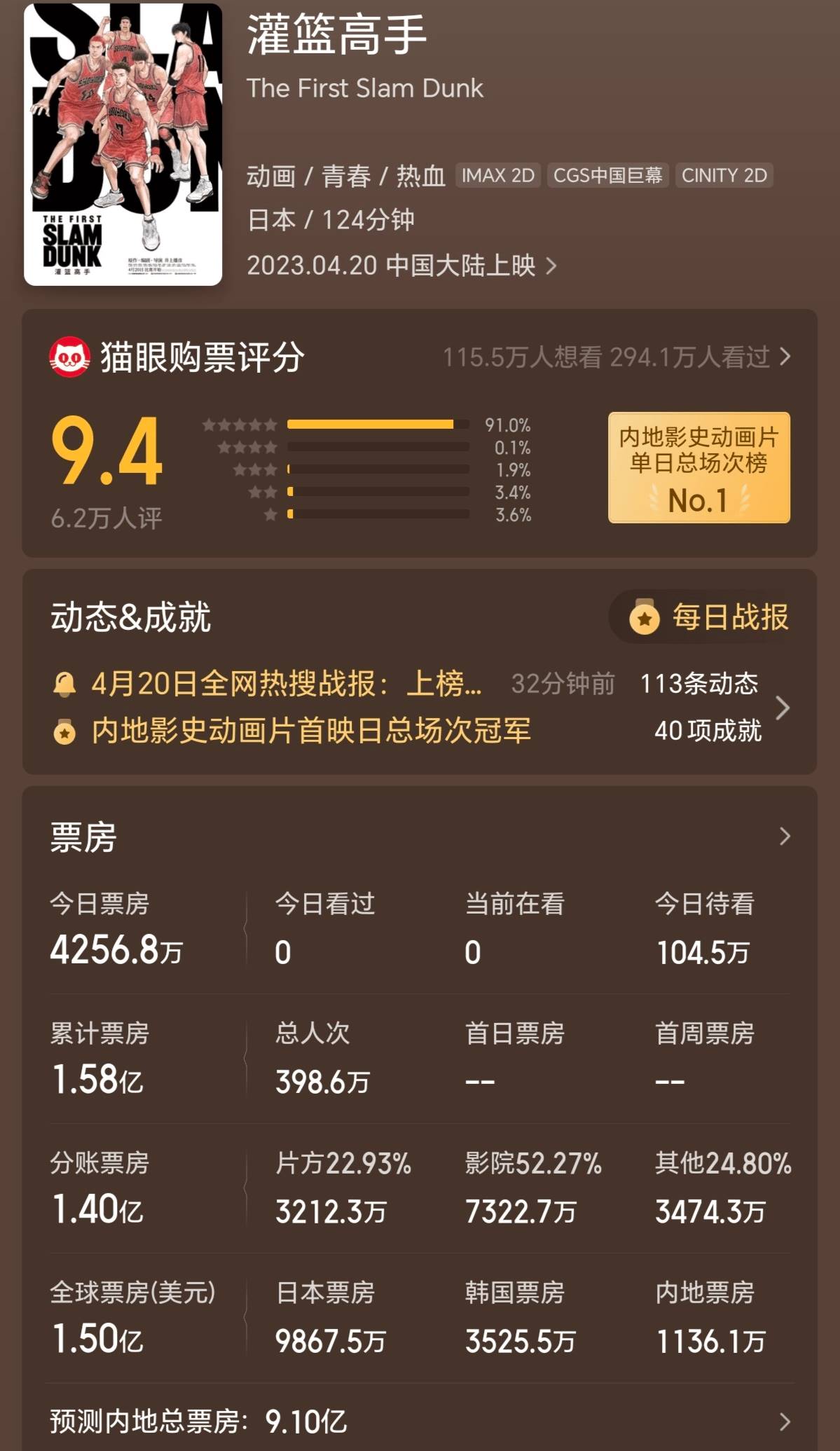Open the 2023.04.20 mainland release date details
Screen dimensions: 840x1451
(401, 266)
